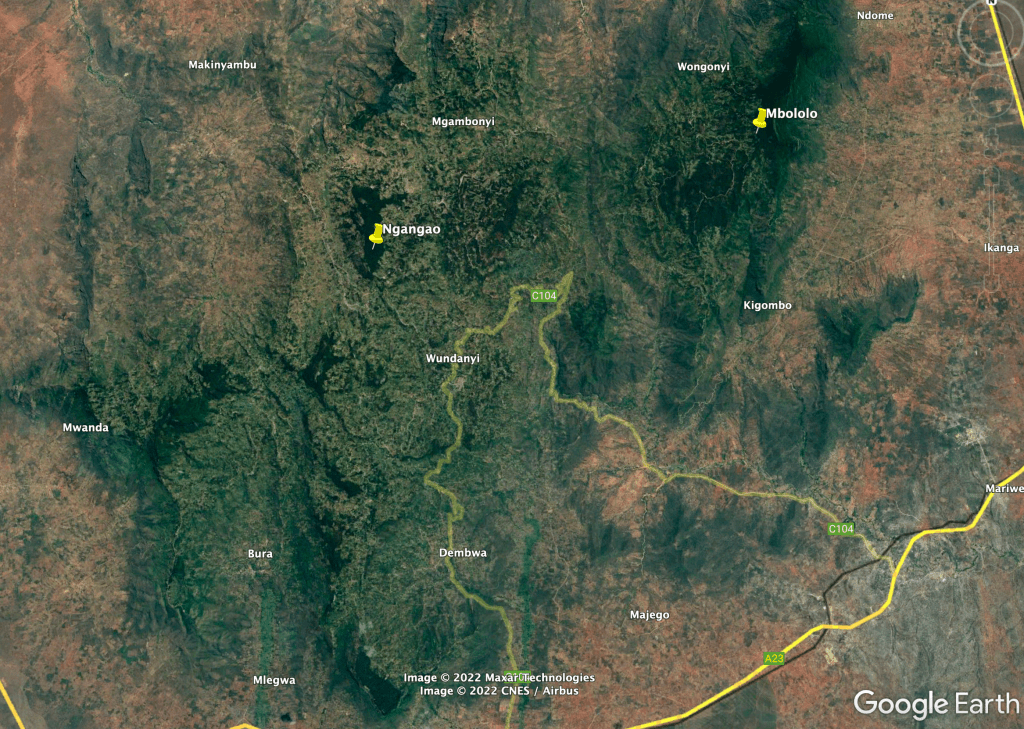Tap the Ngangao placemark pin
The image size is (1024, 729).
(377, 234)
